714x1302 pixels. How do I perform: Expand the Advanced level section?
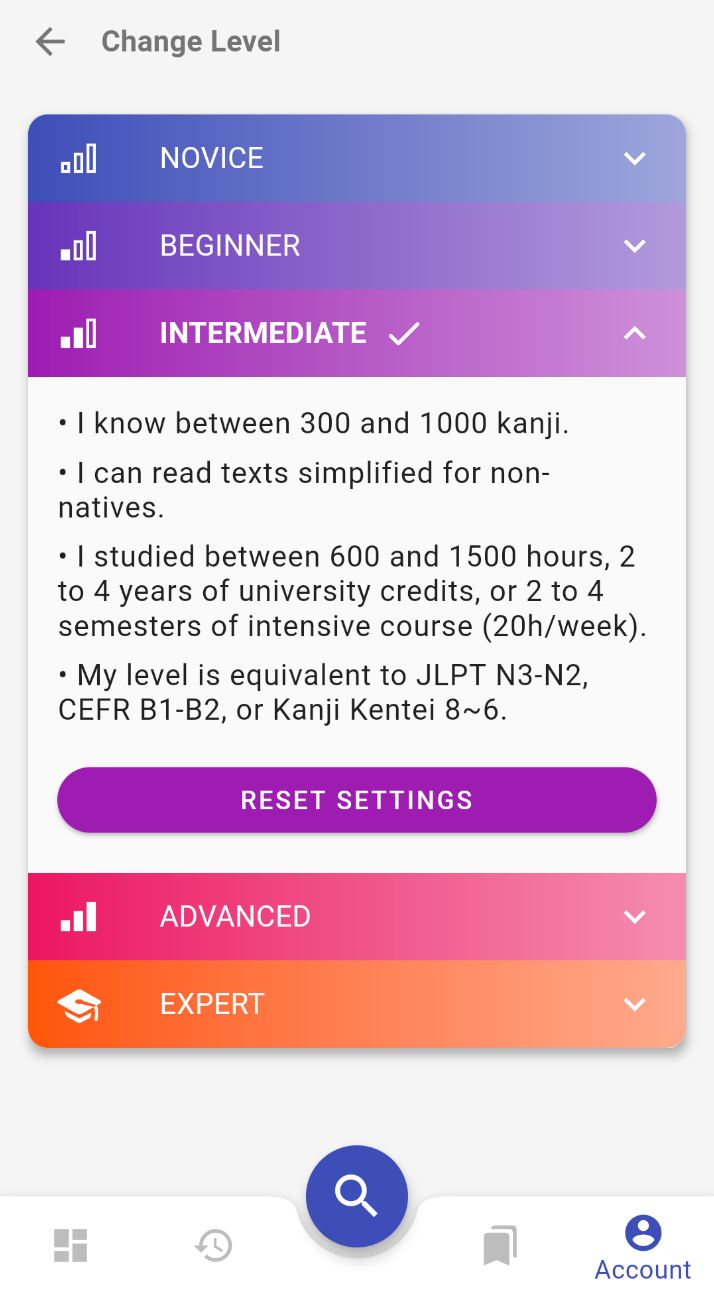point(357,917)
